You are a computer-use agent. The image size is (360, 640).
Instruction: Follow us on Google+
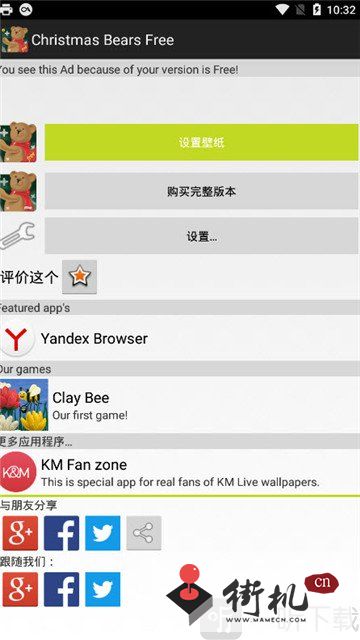(x=20, y=589)
